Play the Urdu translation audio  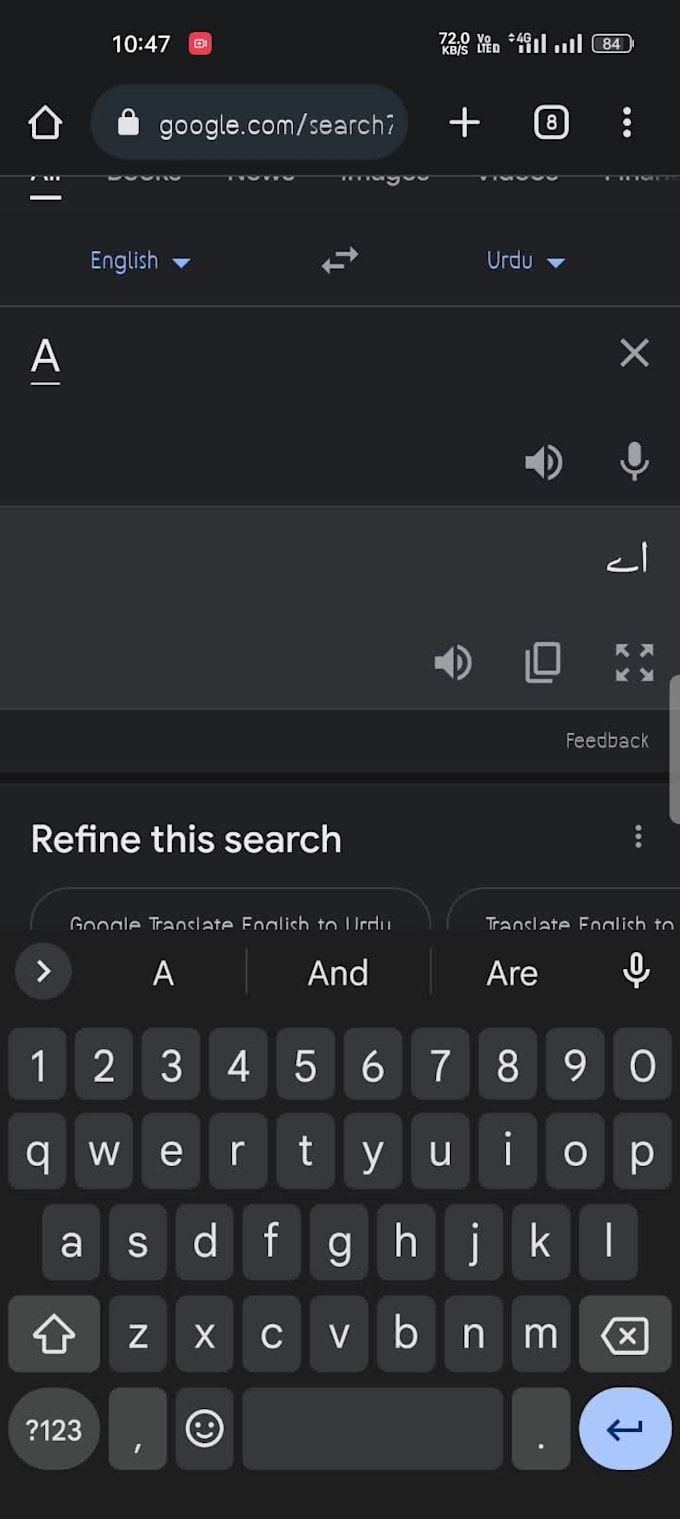pos(453,662)
